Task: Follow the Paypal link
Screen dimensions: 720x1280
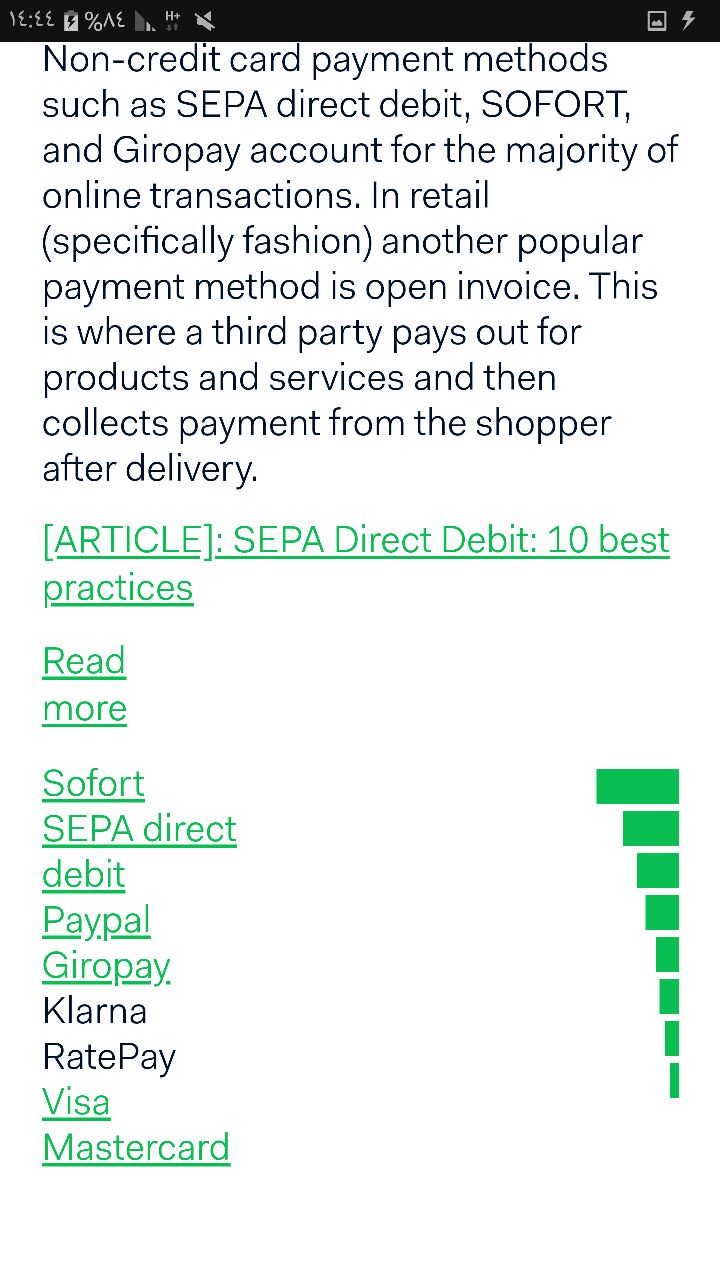Action: coord(96,921)
